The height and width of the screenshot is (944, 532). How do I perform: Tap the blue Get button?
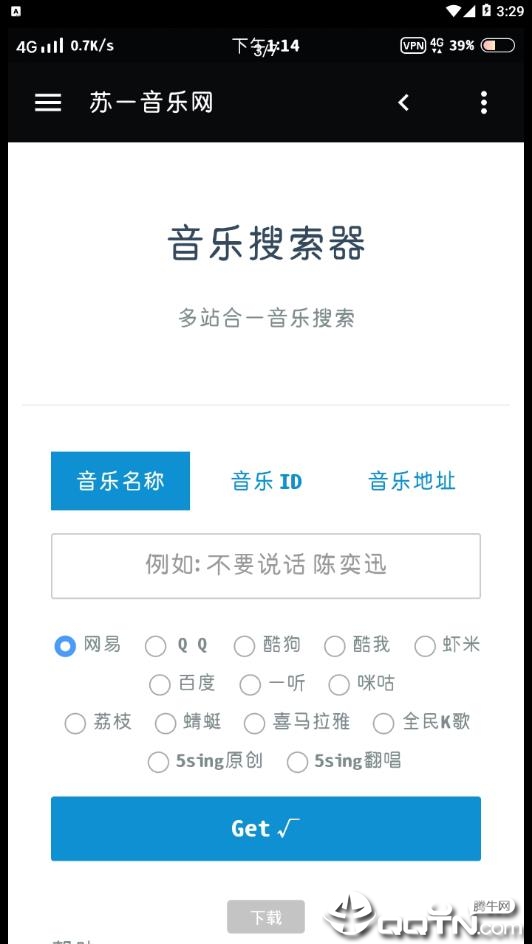(x=265, y=828)
